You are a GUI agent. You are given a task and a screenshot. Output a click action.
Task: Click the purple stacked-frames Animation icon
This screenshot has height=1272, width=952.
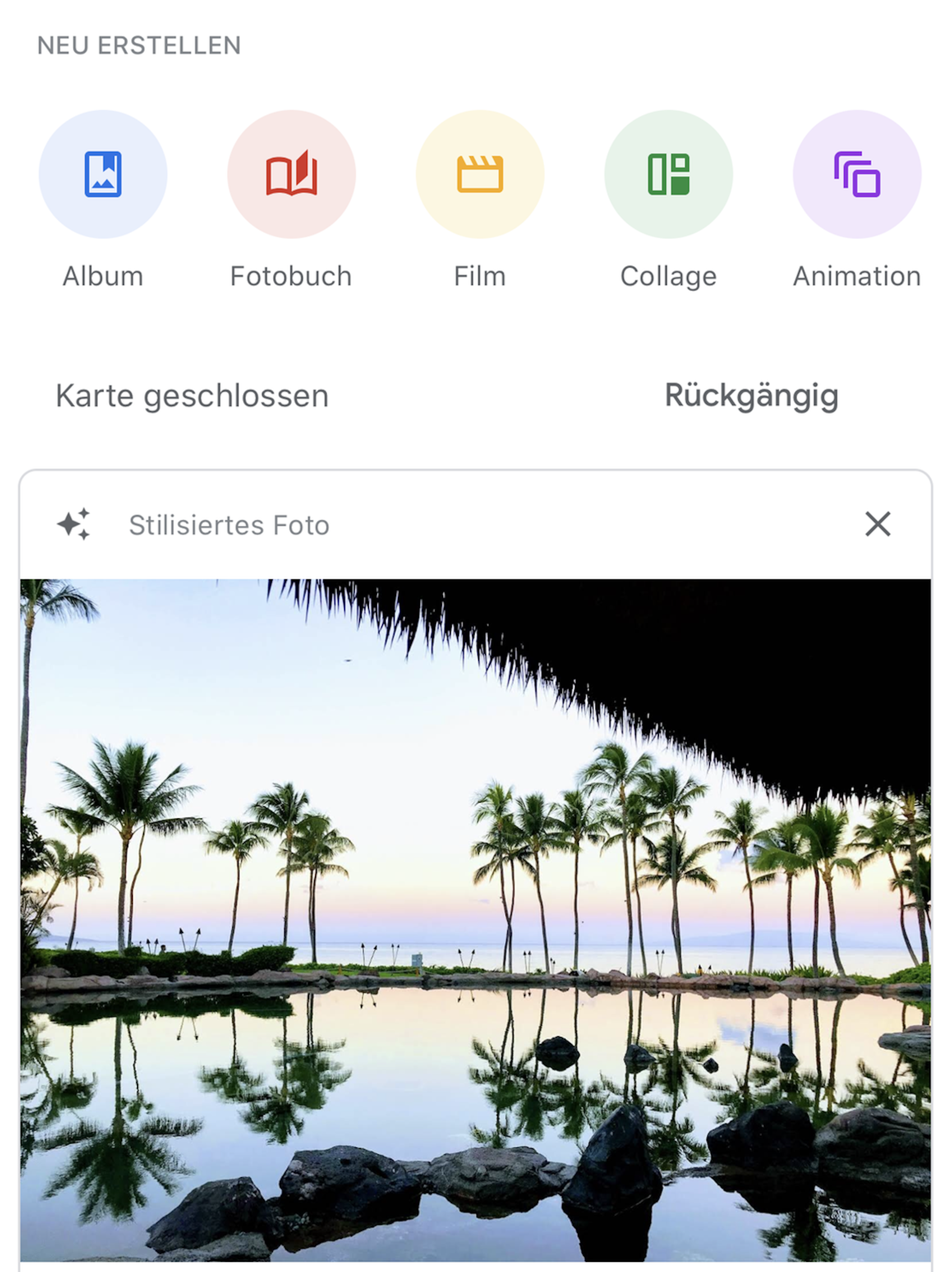click(857, 174)
